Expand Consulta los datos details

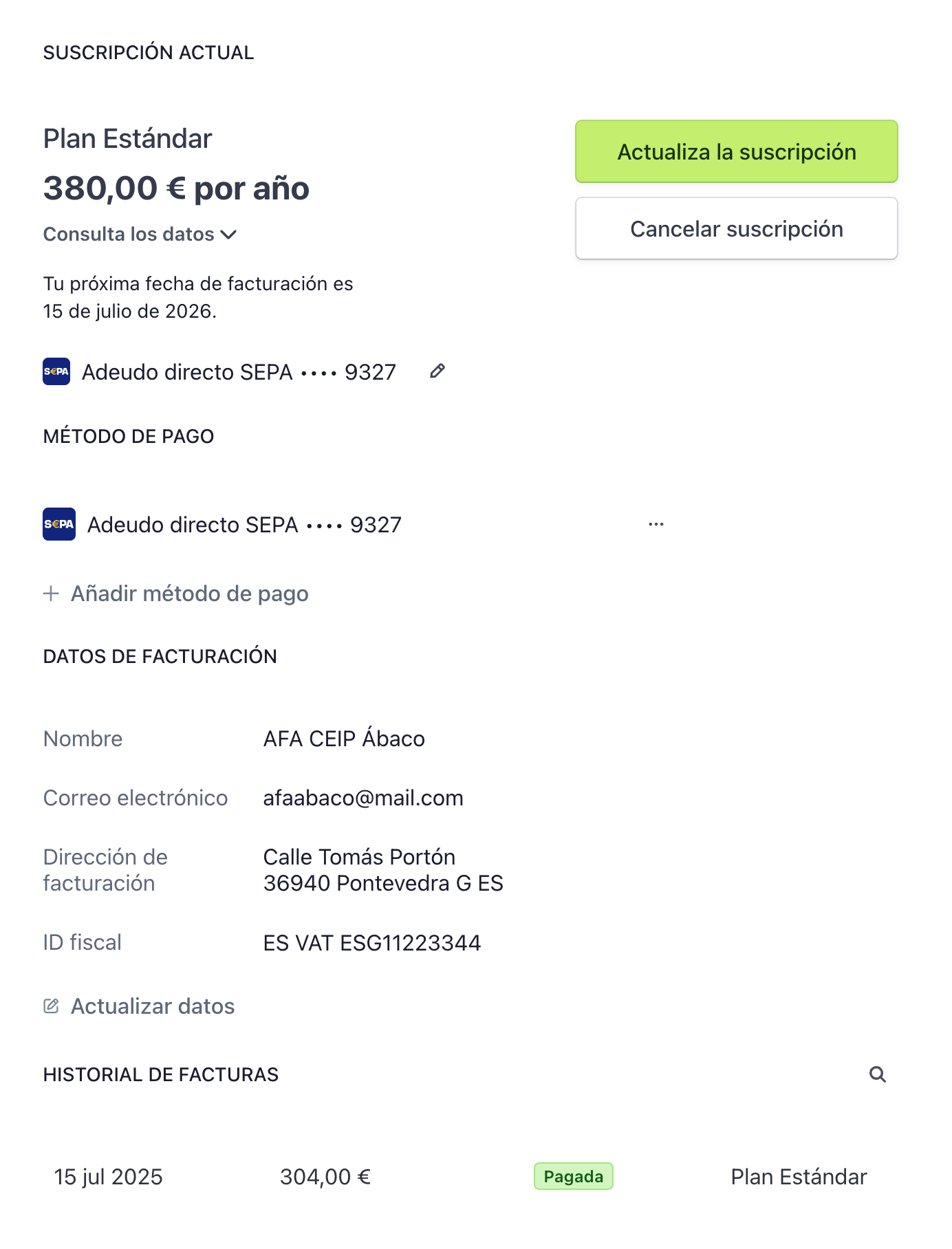point(140,235)
